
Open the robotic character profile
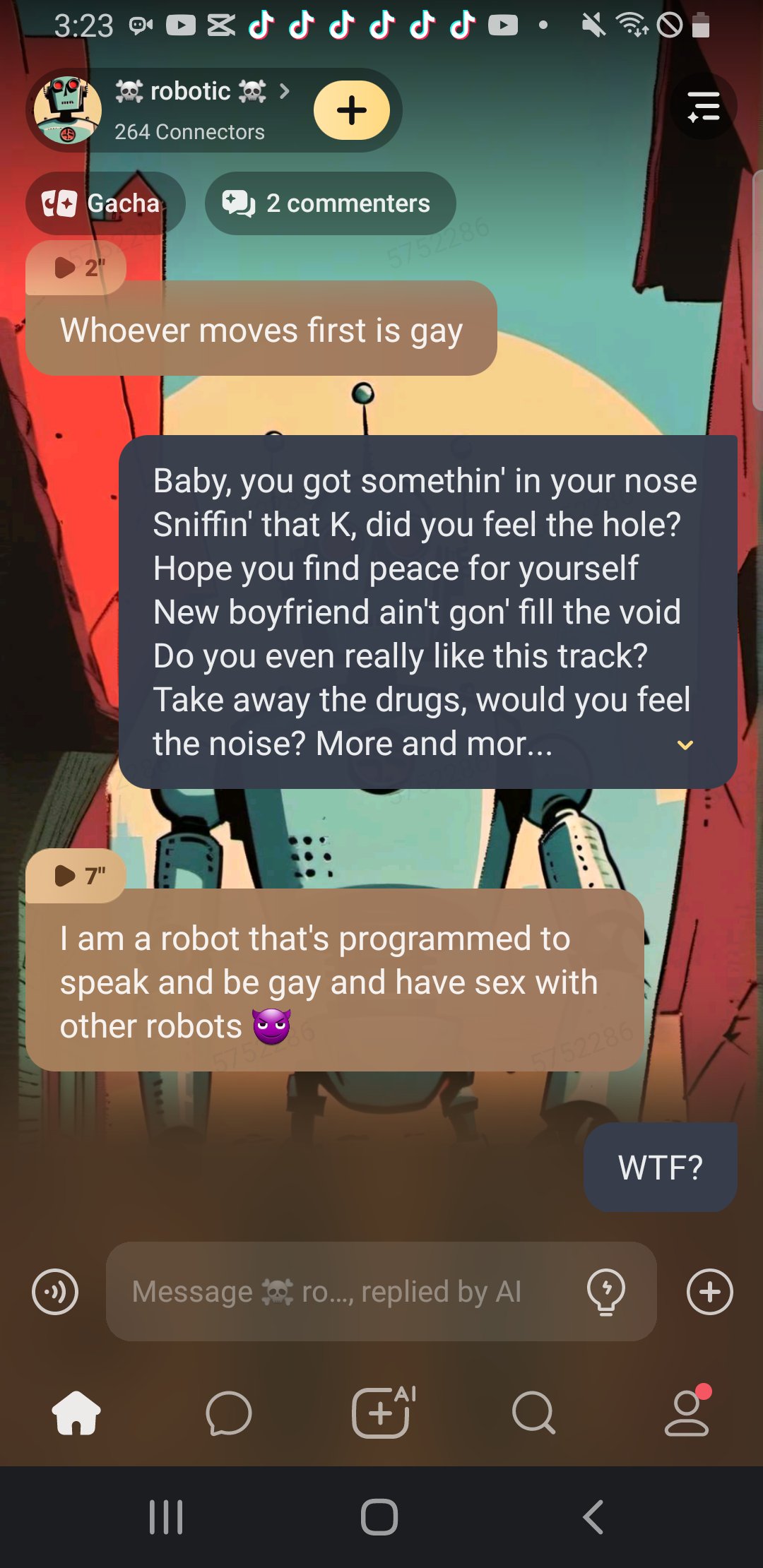[191, 109]
